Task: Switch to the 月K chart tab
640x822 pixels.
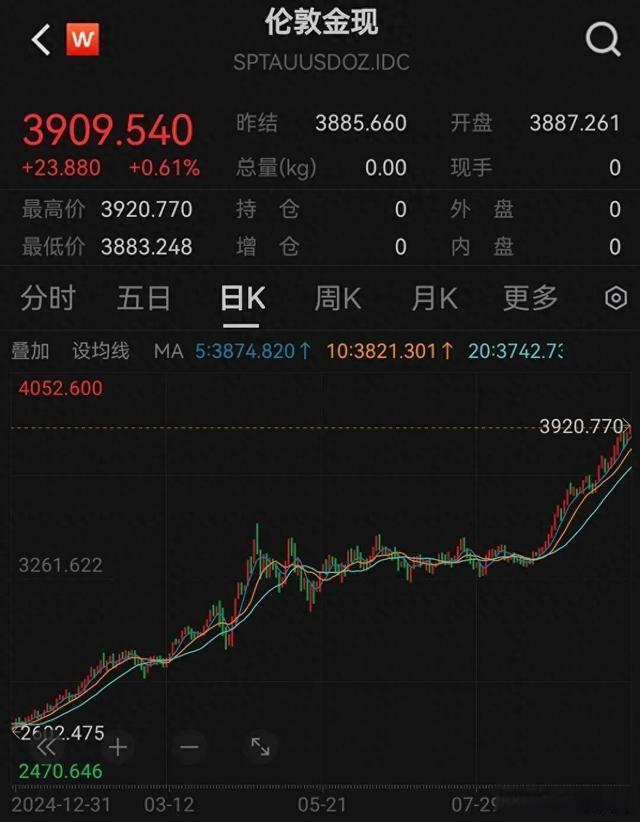Action: [x=434, y=298]
